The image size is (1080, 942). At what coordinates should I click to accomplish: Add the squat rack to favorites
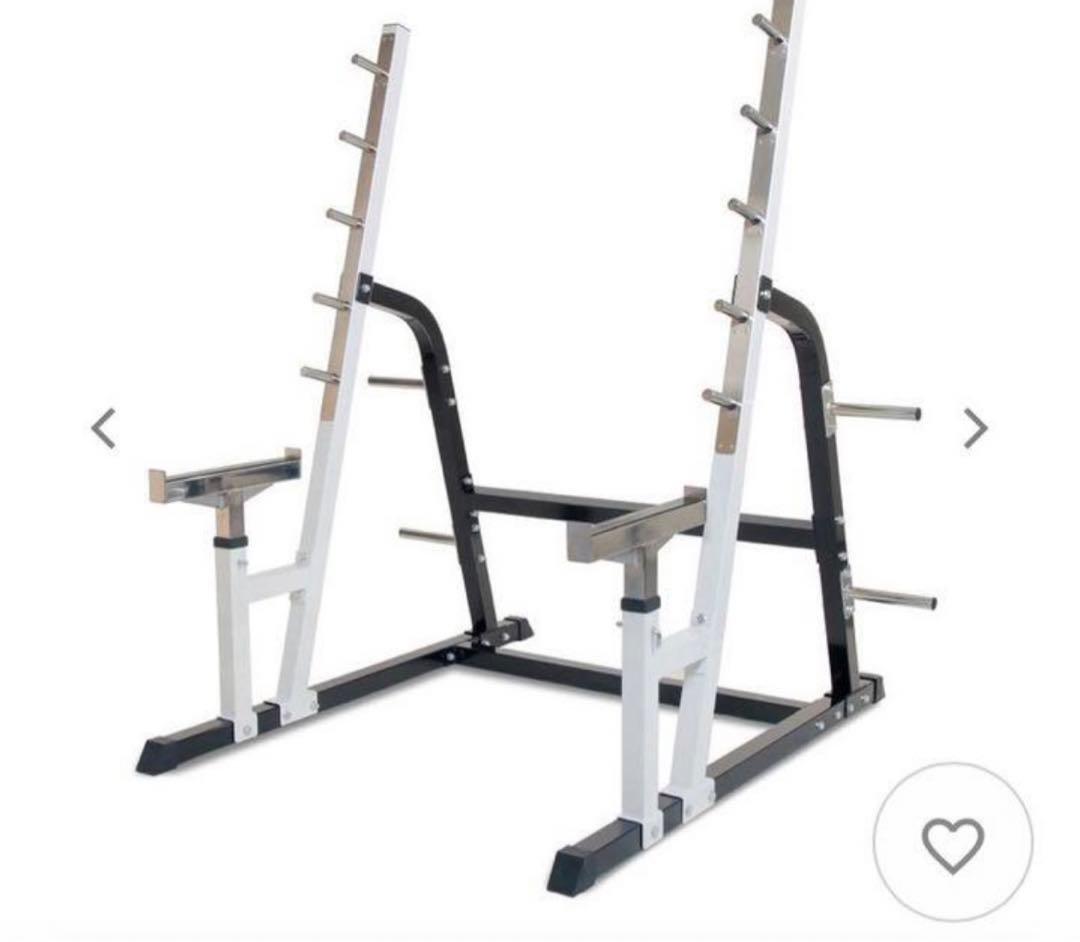pos(952,843)
